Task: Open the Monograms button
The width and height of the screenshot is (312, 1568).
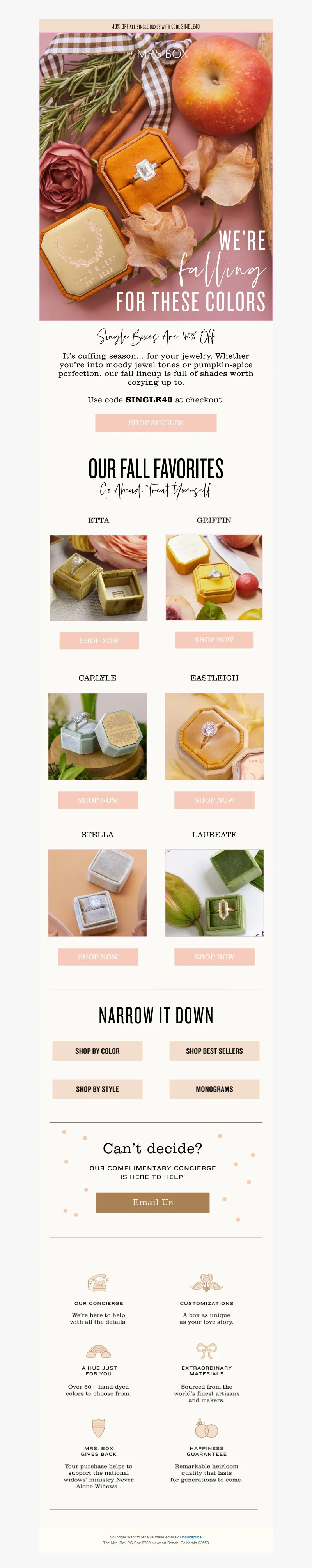Action: 214,1089
